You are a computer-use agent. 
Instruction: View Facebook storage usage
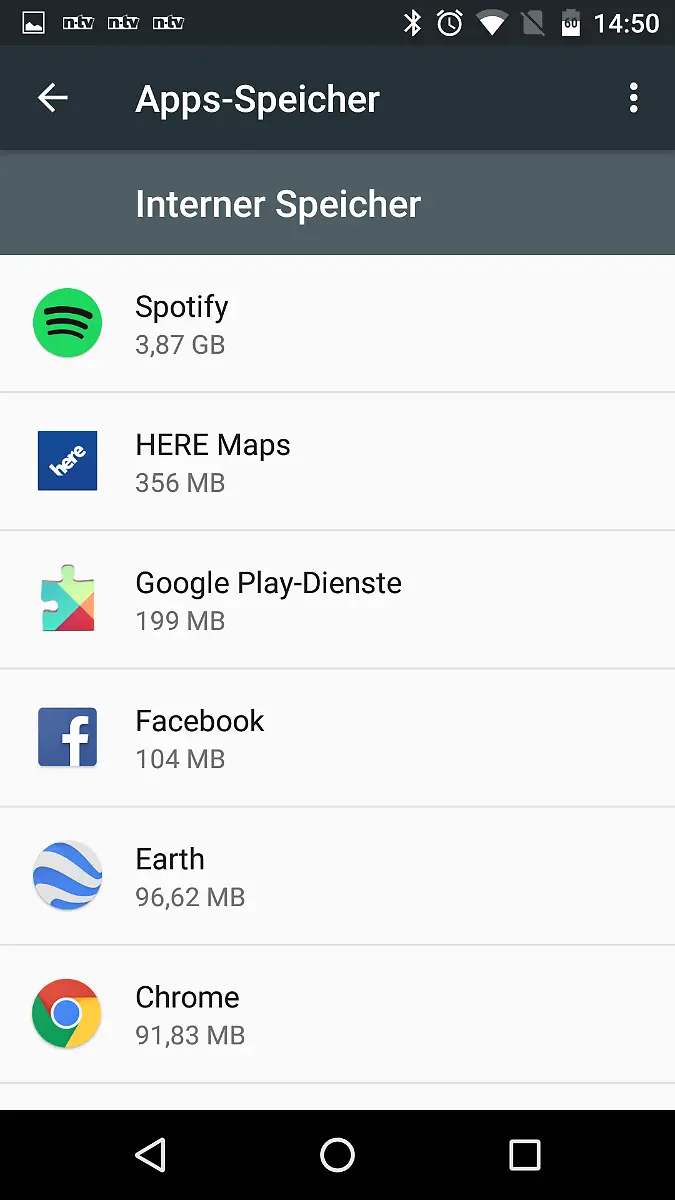click(x=337, y=738)
